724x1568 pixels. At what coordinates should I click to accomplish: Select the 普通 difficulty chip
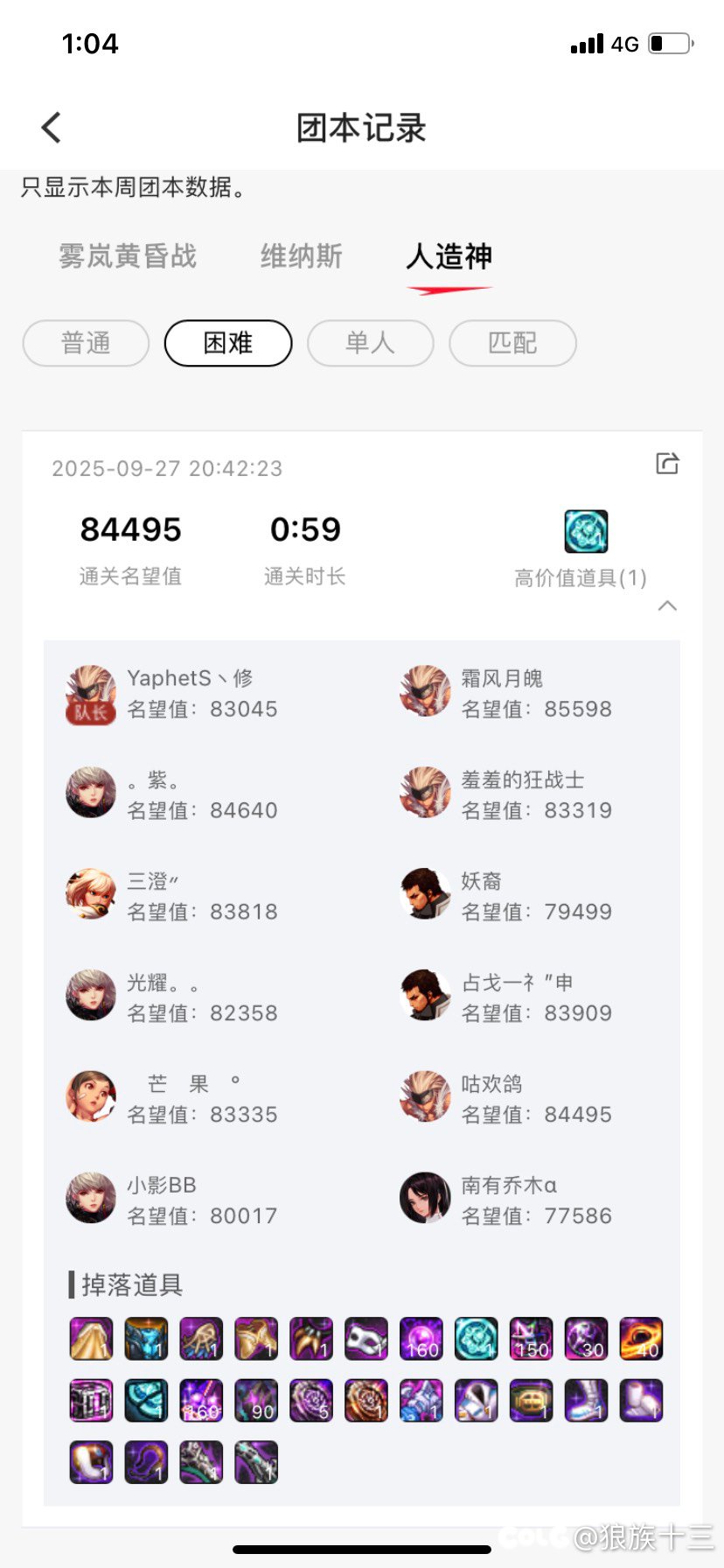[86, 343]
